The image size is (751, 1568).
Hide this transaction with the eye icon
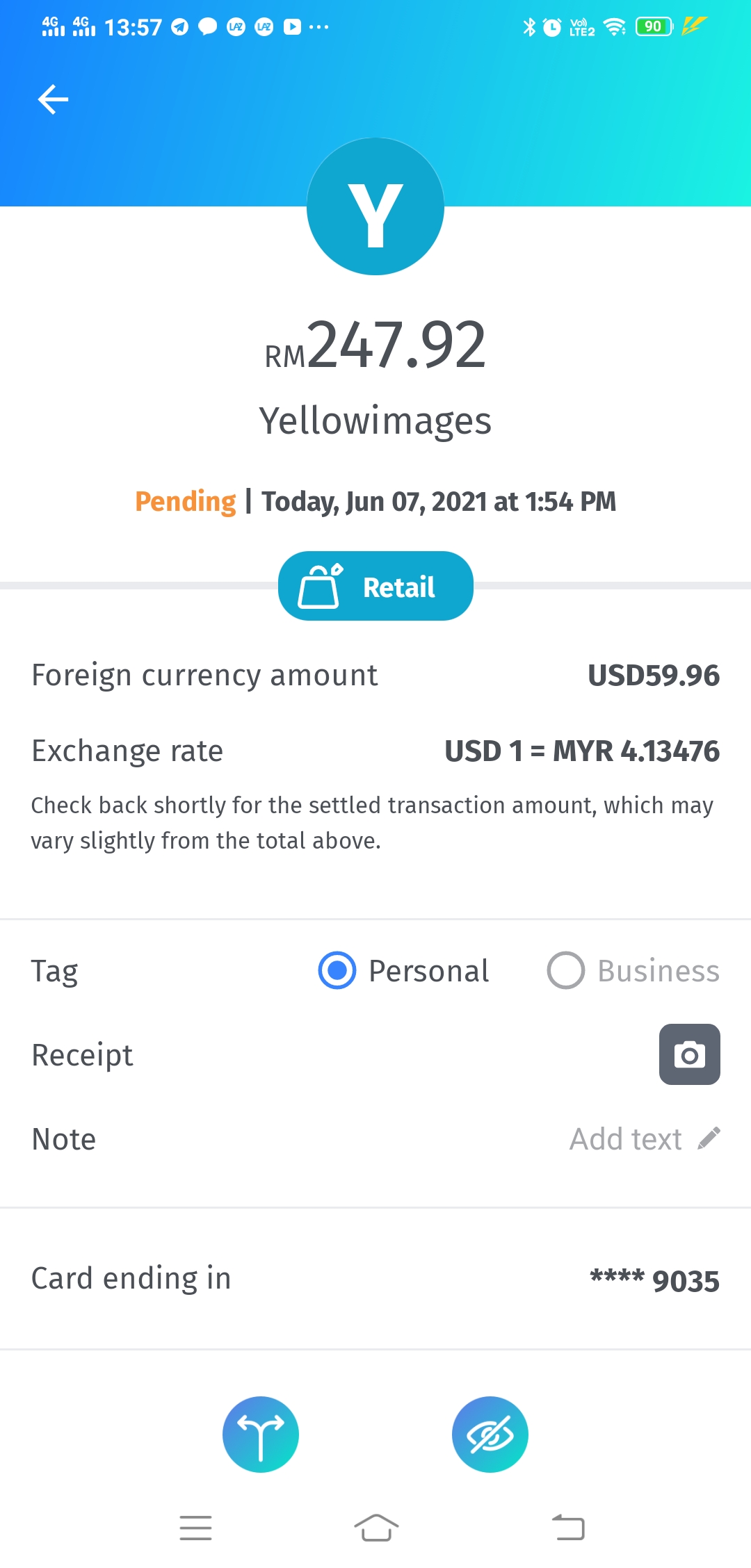coord(490,1435)
